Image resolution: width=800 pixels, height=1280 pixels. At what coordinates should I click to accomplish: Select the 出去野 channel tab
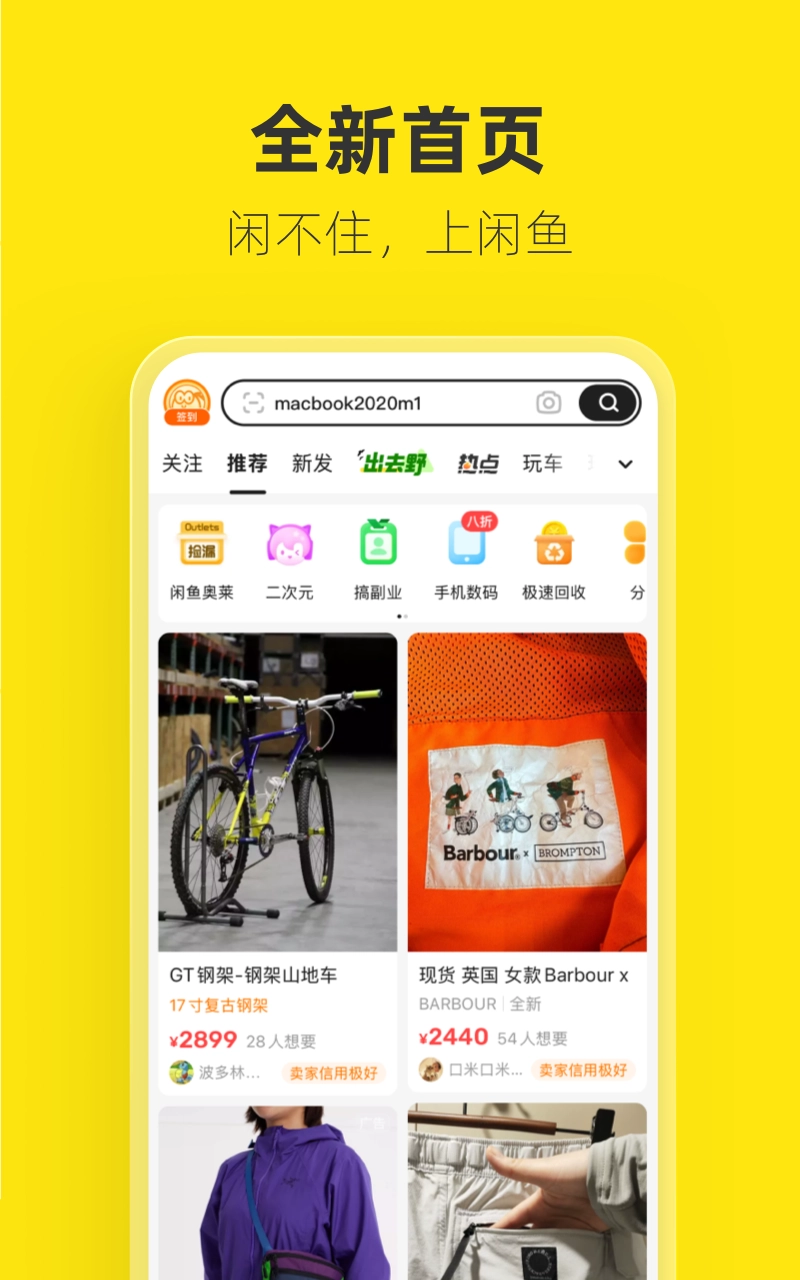pyautogui.click(x=394, y=461)
